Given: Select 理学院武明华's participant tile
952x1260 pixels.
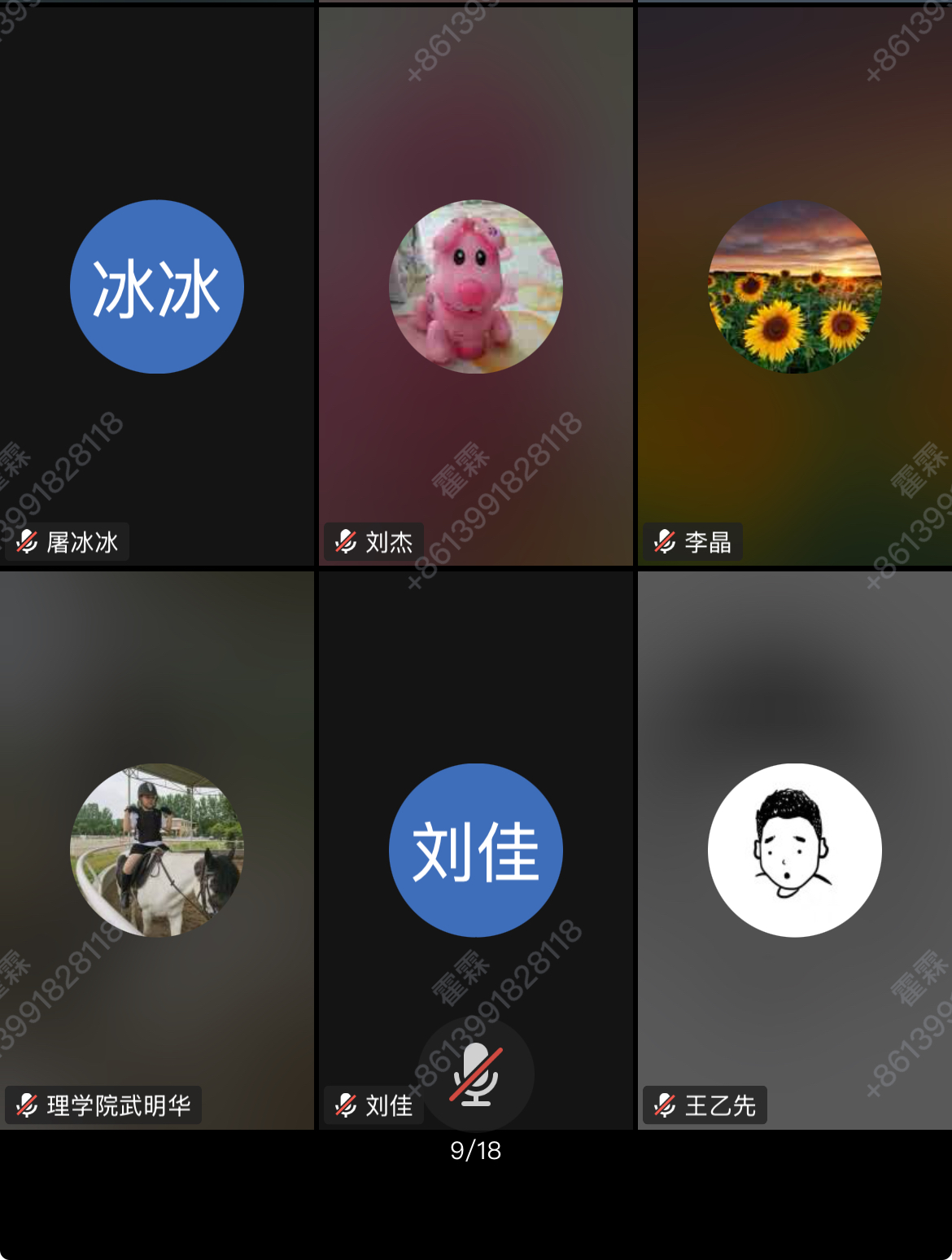Looking at the screenshot, I should coord(156,850).
